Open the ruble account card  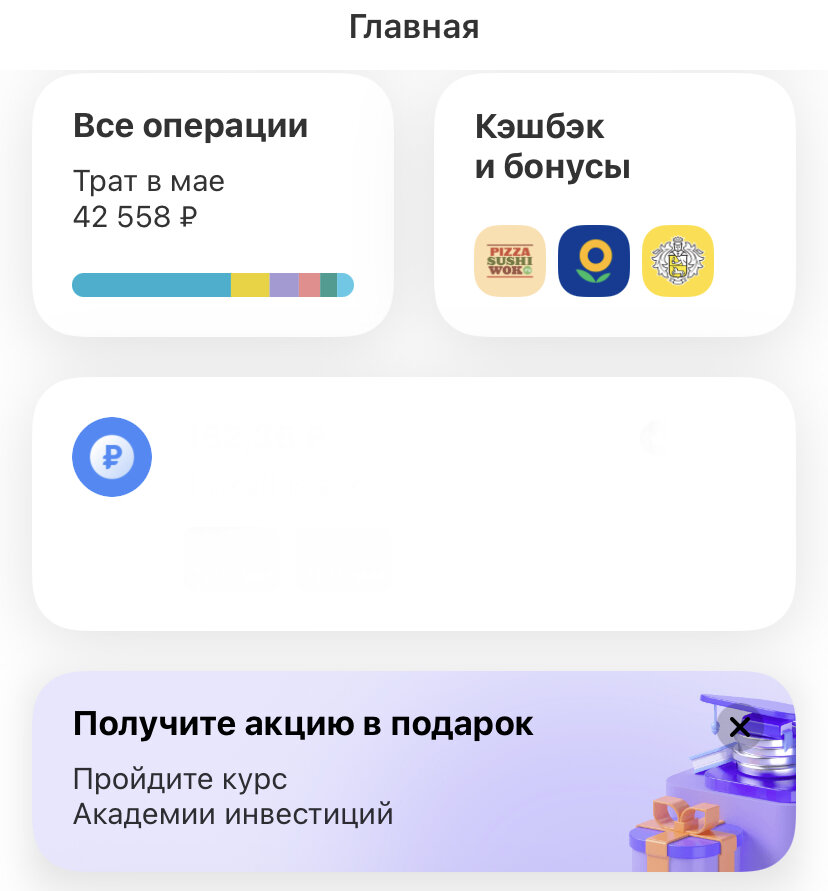[x=414, y=503]
